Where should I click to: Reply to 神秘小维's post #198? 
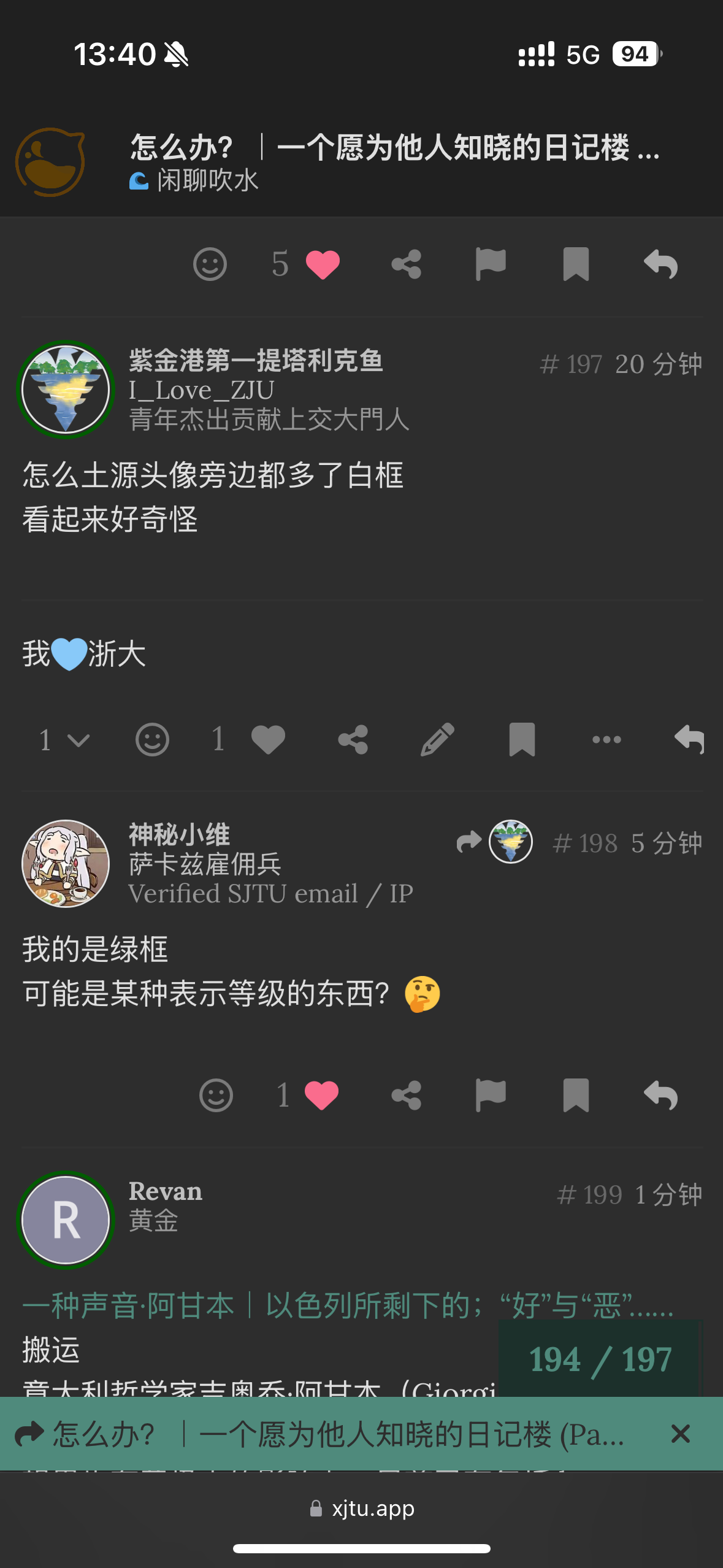[660, 1095]
